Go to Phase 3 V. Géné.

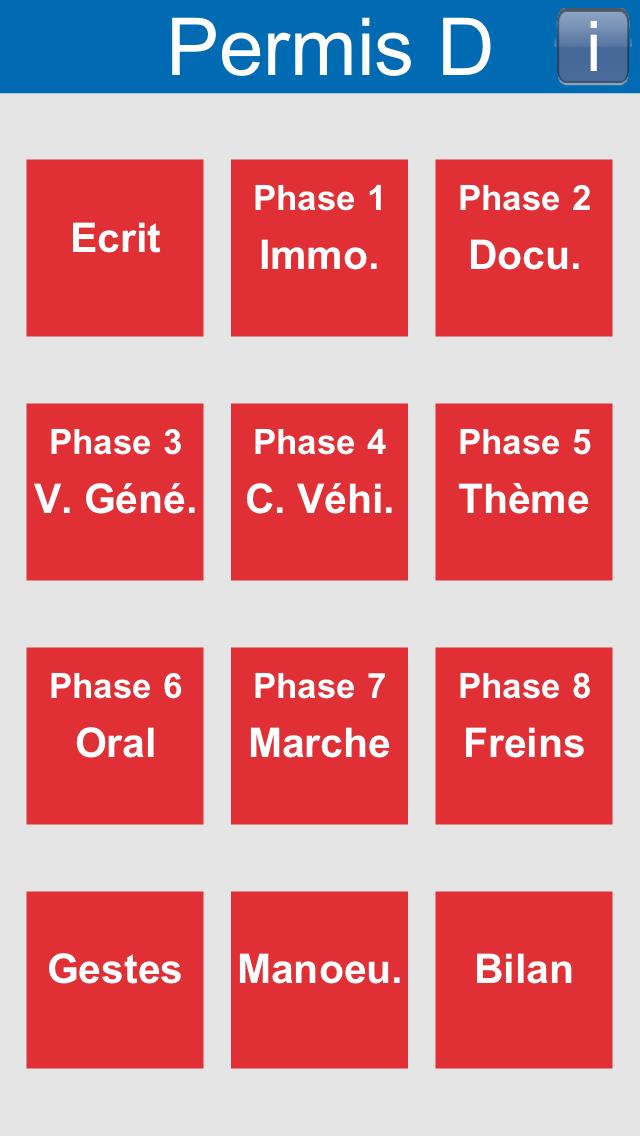coord(115,492)
